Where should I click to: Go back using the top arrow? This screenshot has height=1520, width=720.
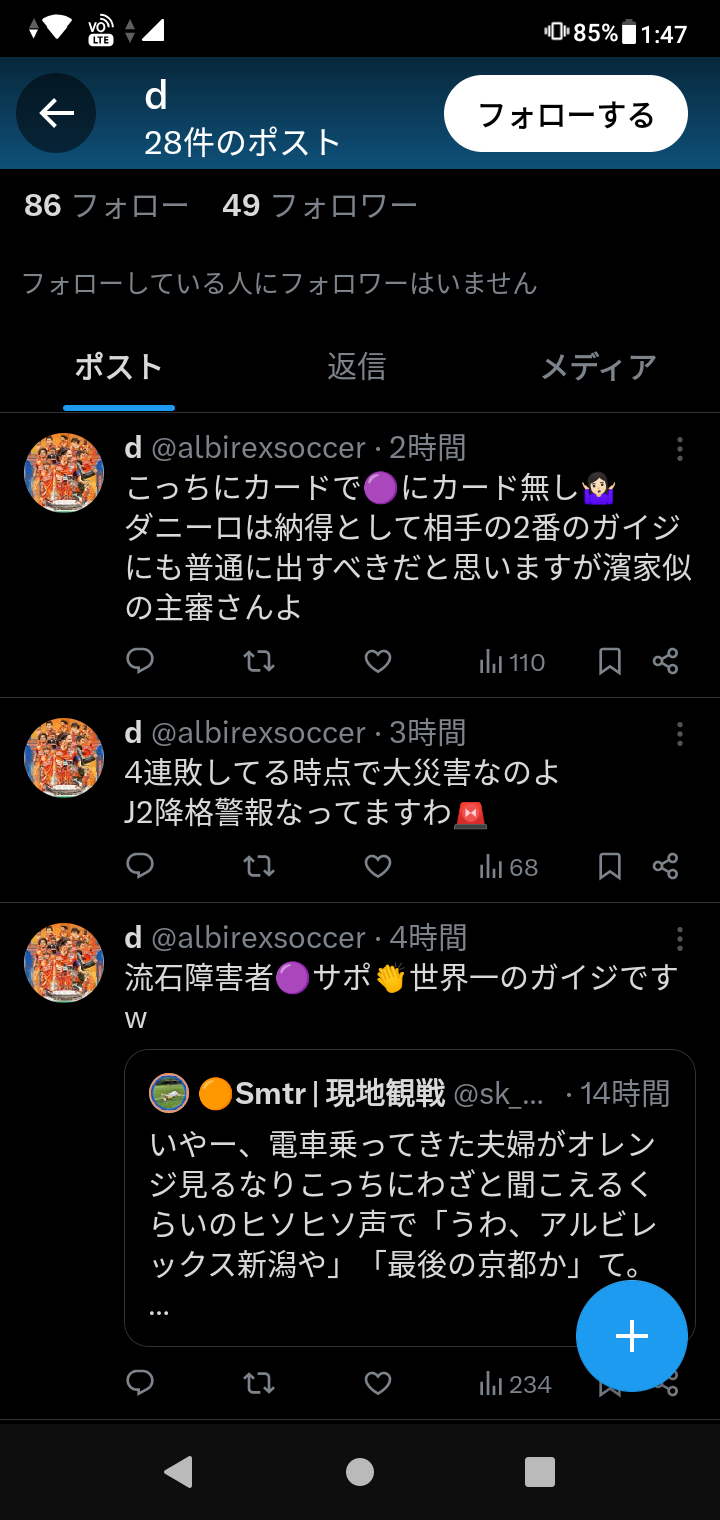(56, 113)
